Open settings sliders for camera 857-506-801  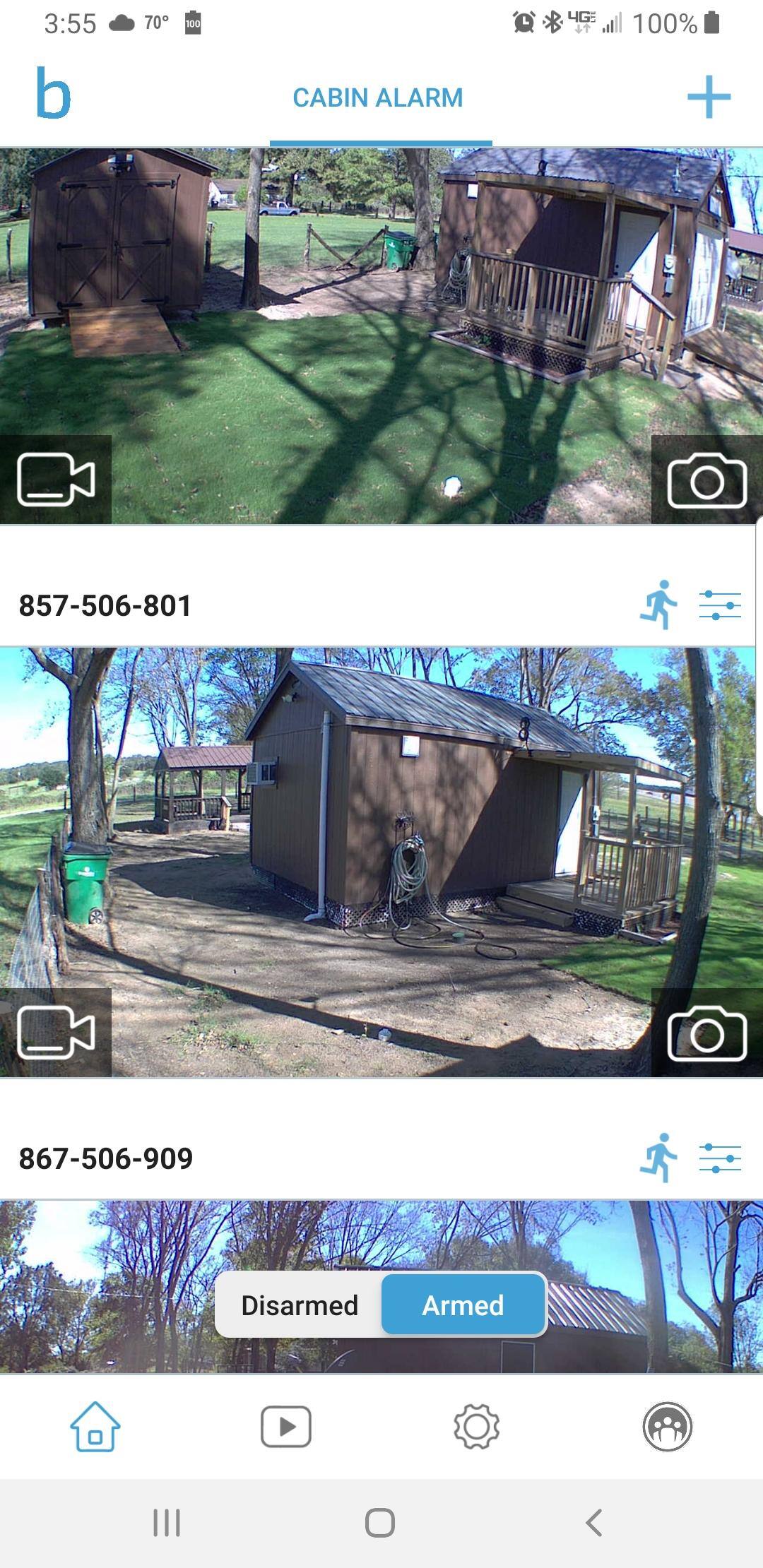click(720, 605)
